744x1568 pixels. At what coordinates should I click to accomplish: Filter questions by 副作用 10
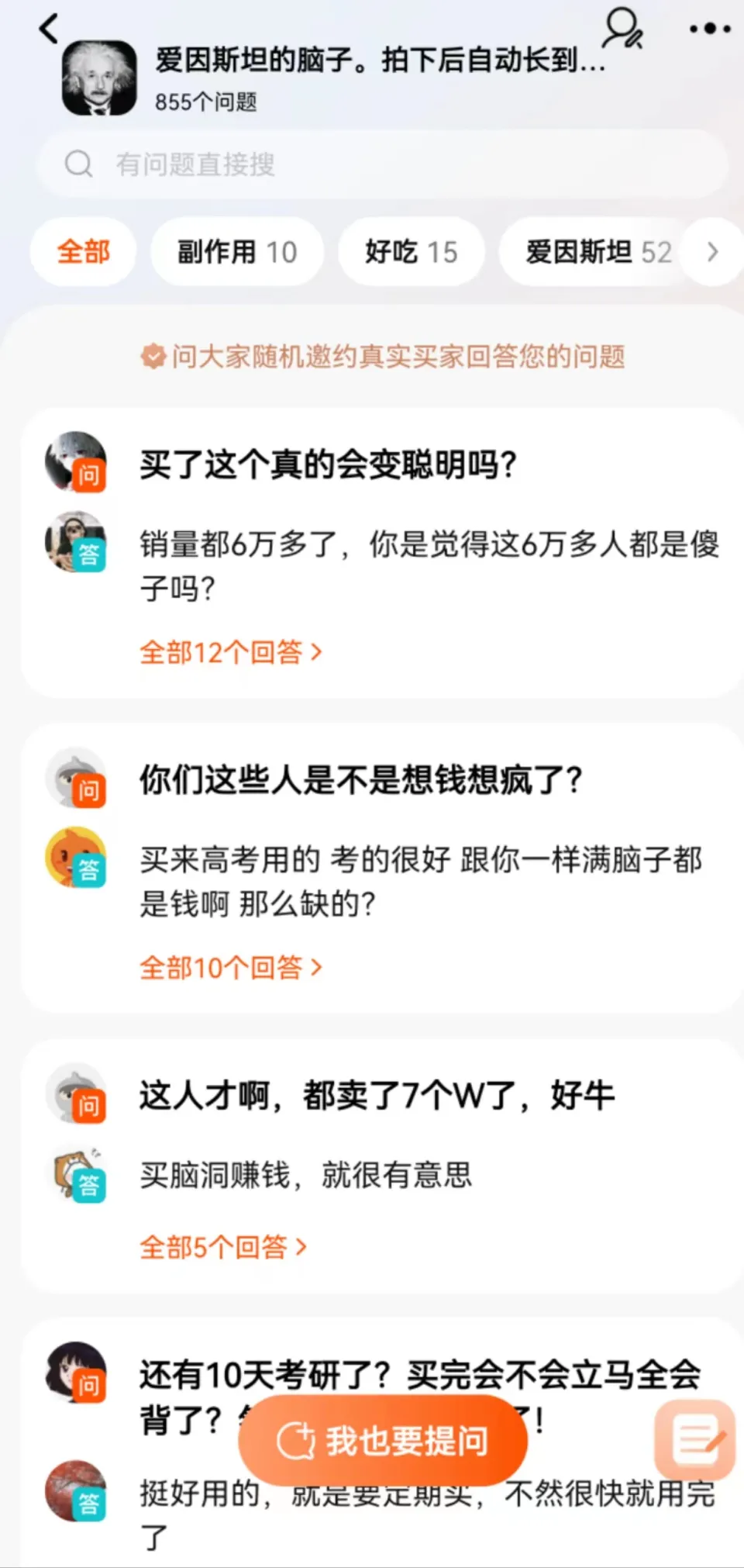click(x=236, y=252)
